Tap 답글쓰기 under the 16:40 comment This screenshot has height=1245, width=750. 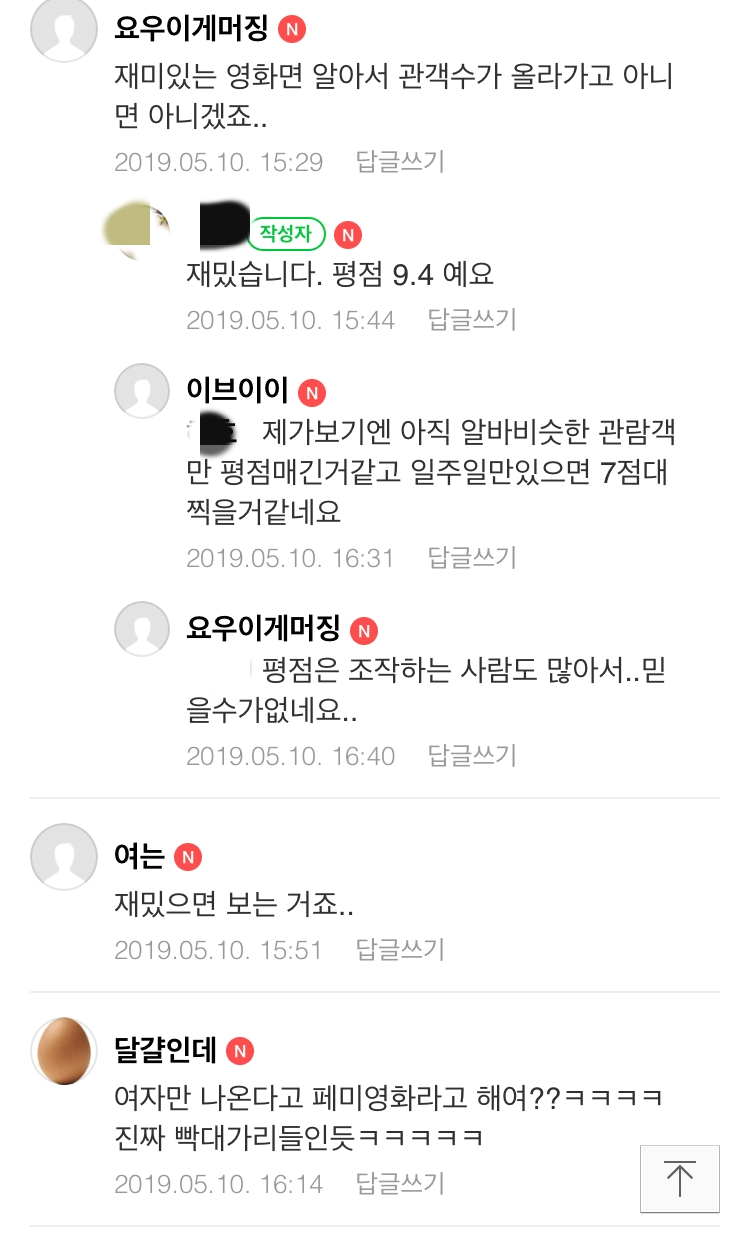tap(472, 756)
